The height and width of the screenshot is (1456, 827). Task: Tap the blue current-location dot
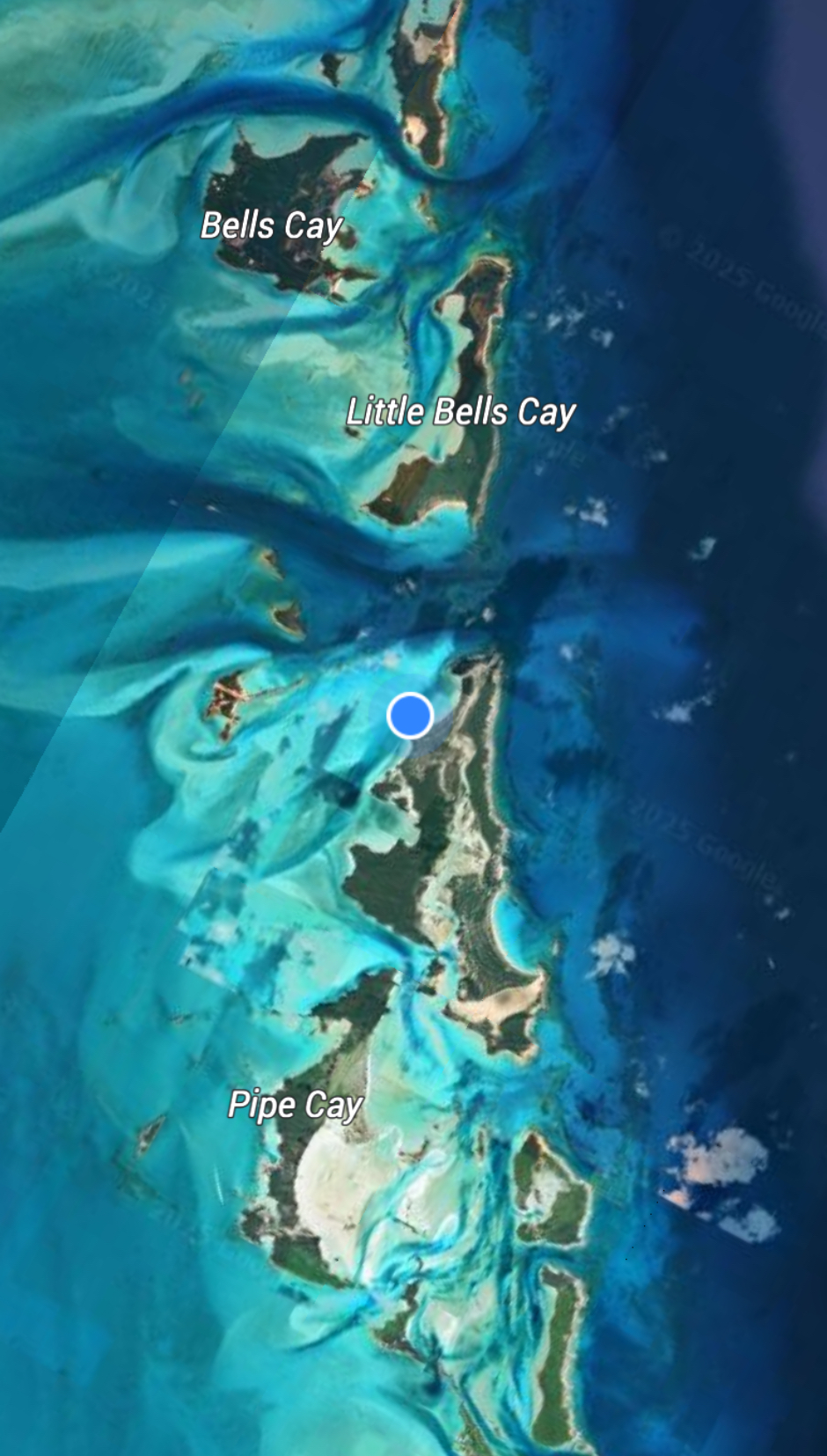(x=410, y=715)
